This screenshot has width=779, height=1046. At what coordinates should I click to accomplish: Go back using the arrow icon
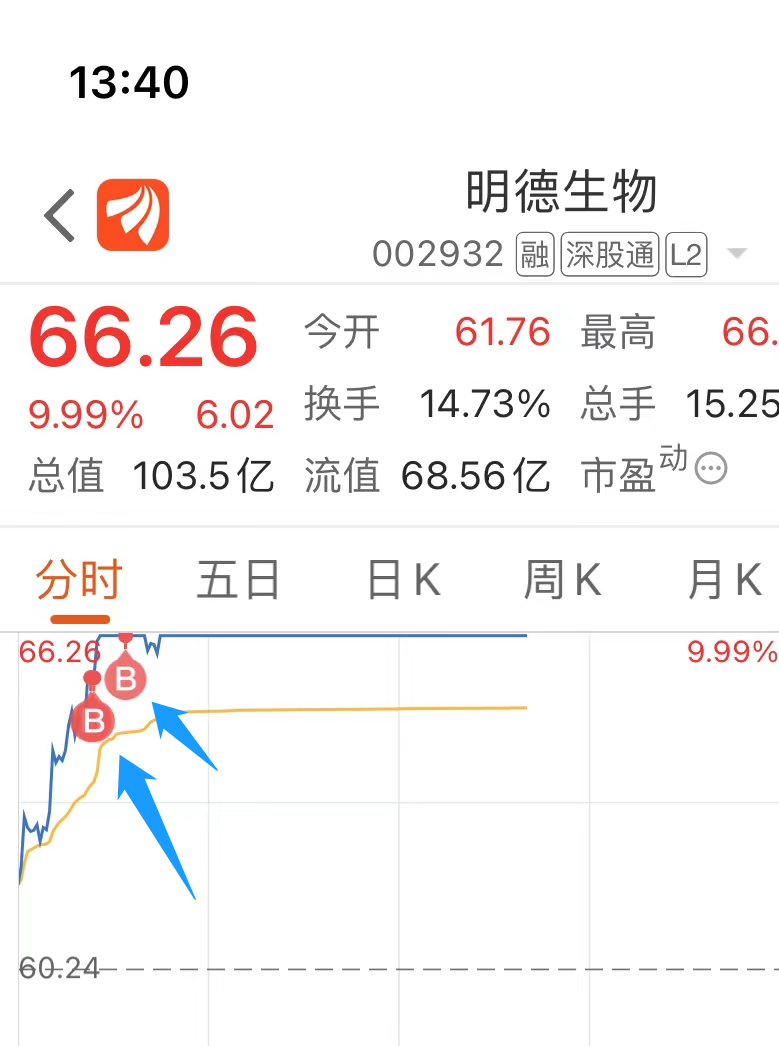click(x=60, y=215)
